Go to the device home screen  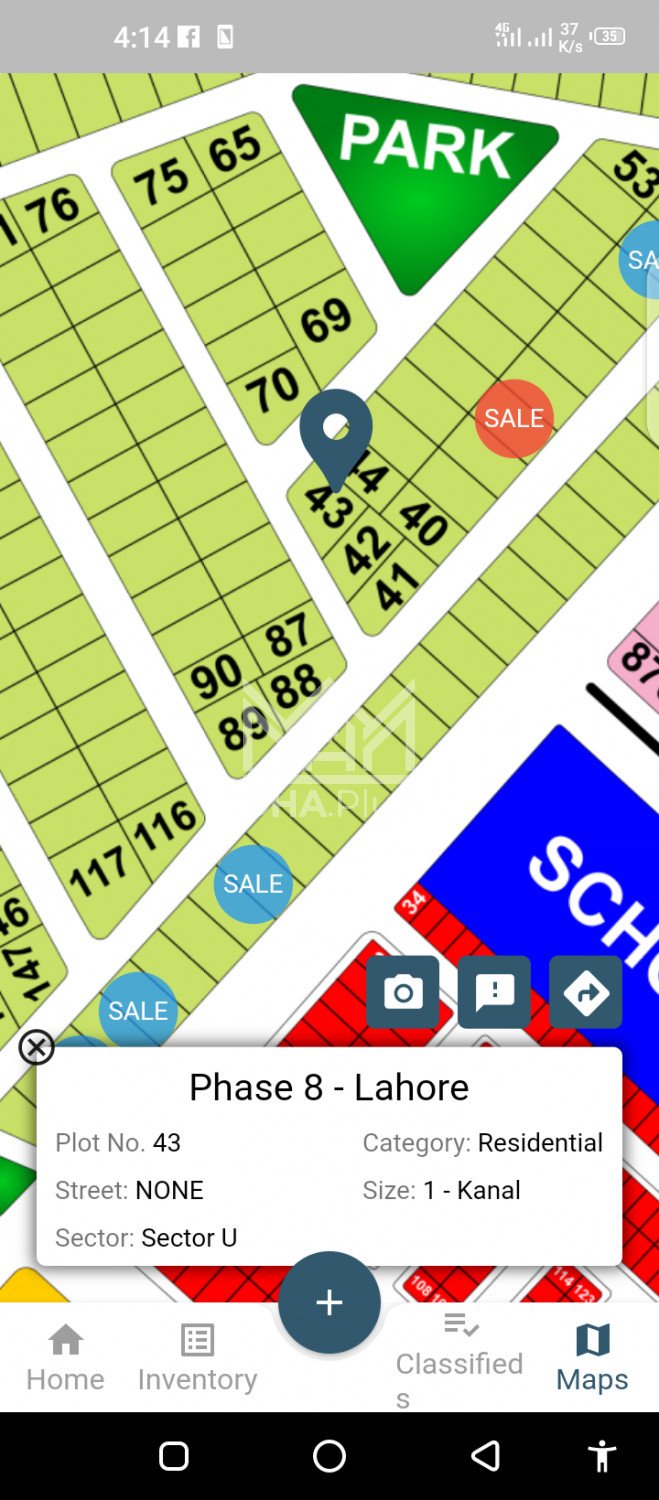329,1456
